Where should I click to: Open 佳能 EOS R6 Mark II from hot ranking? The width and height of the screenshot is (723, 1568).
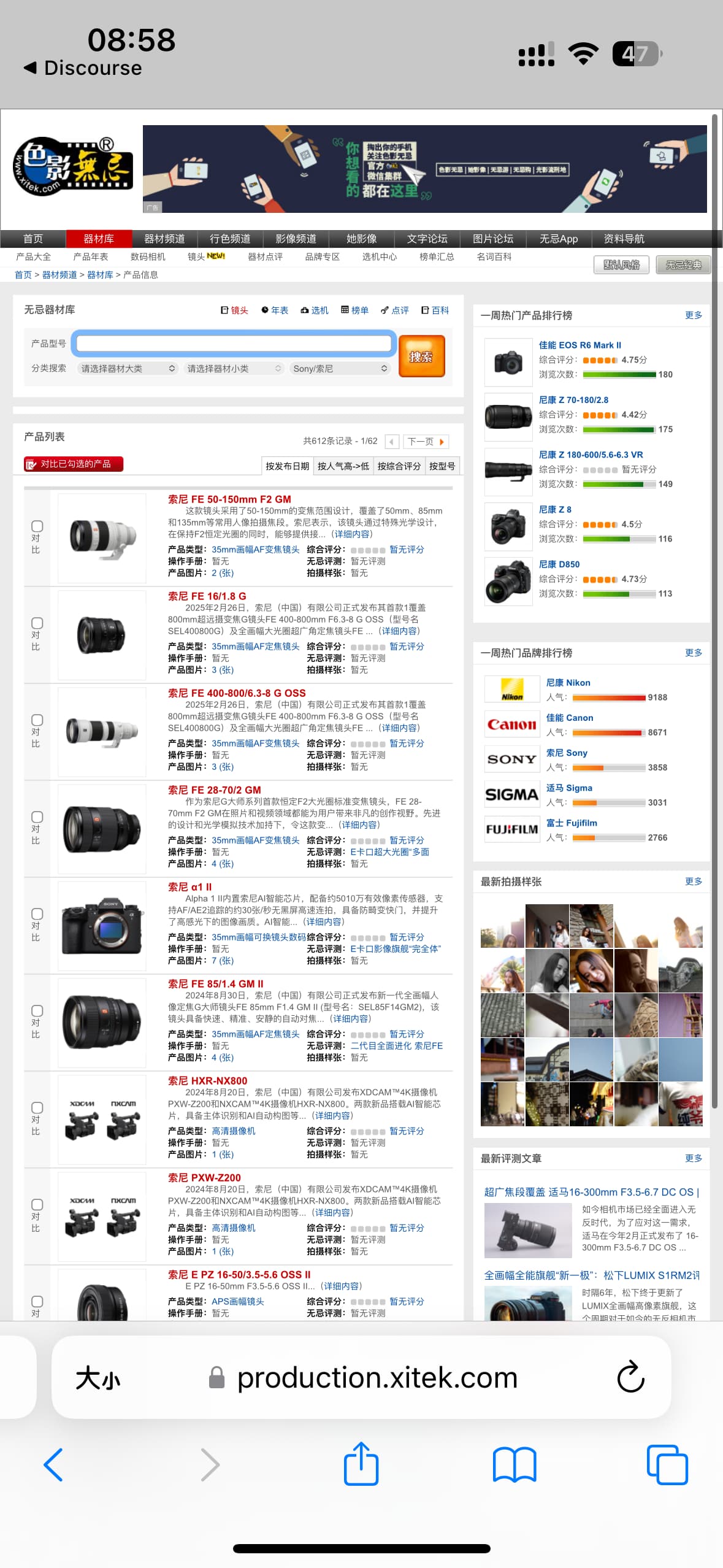[580, 345]
